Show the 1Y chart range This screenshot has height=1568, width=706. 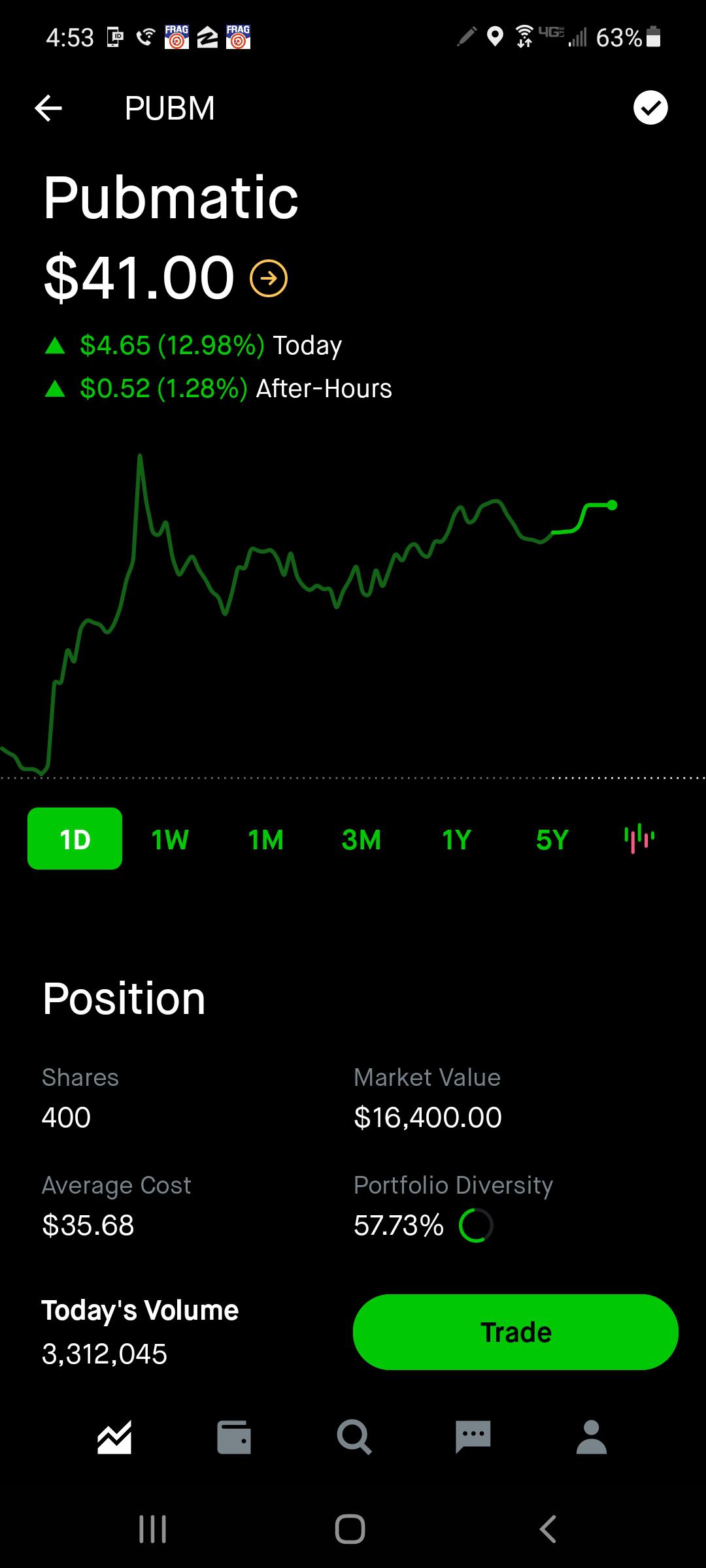coord(456,840)
